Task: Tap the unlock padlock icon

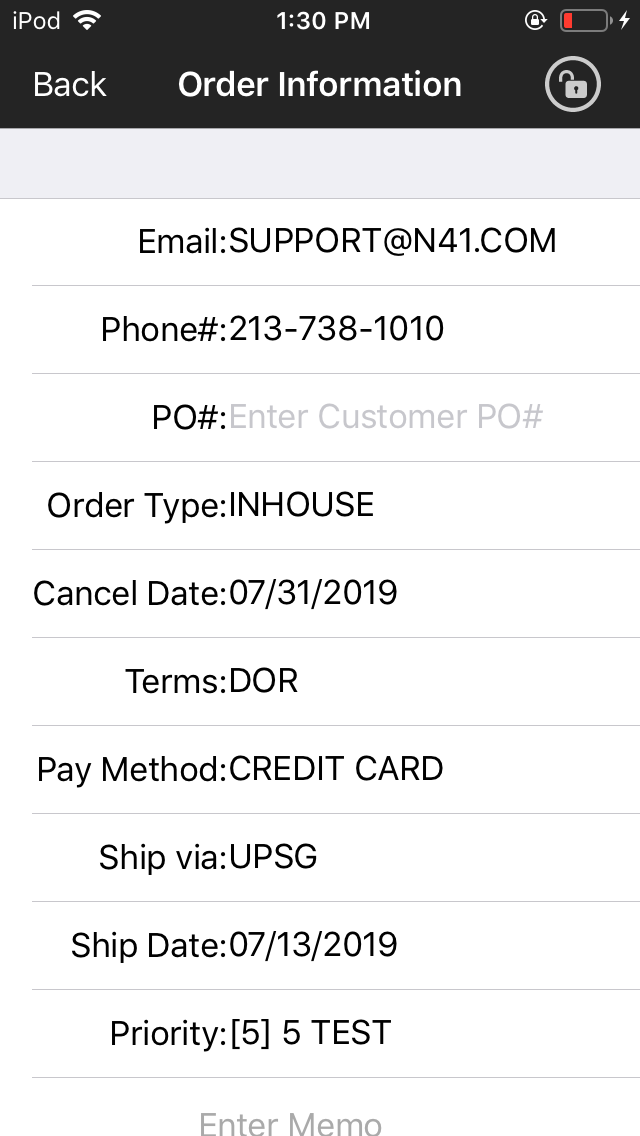Action: 572,85
